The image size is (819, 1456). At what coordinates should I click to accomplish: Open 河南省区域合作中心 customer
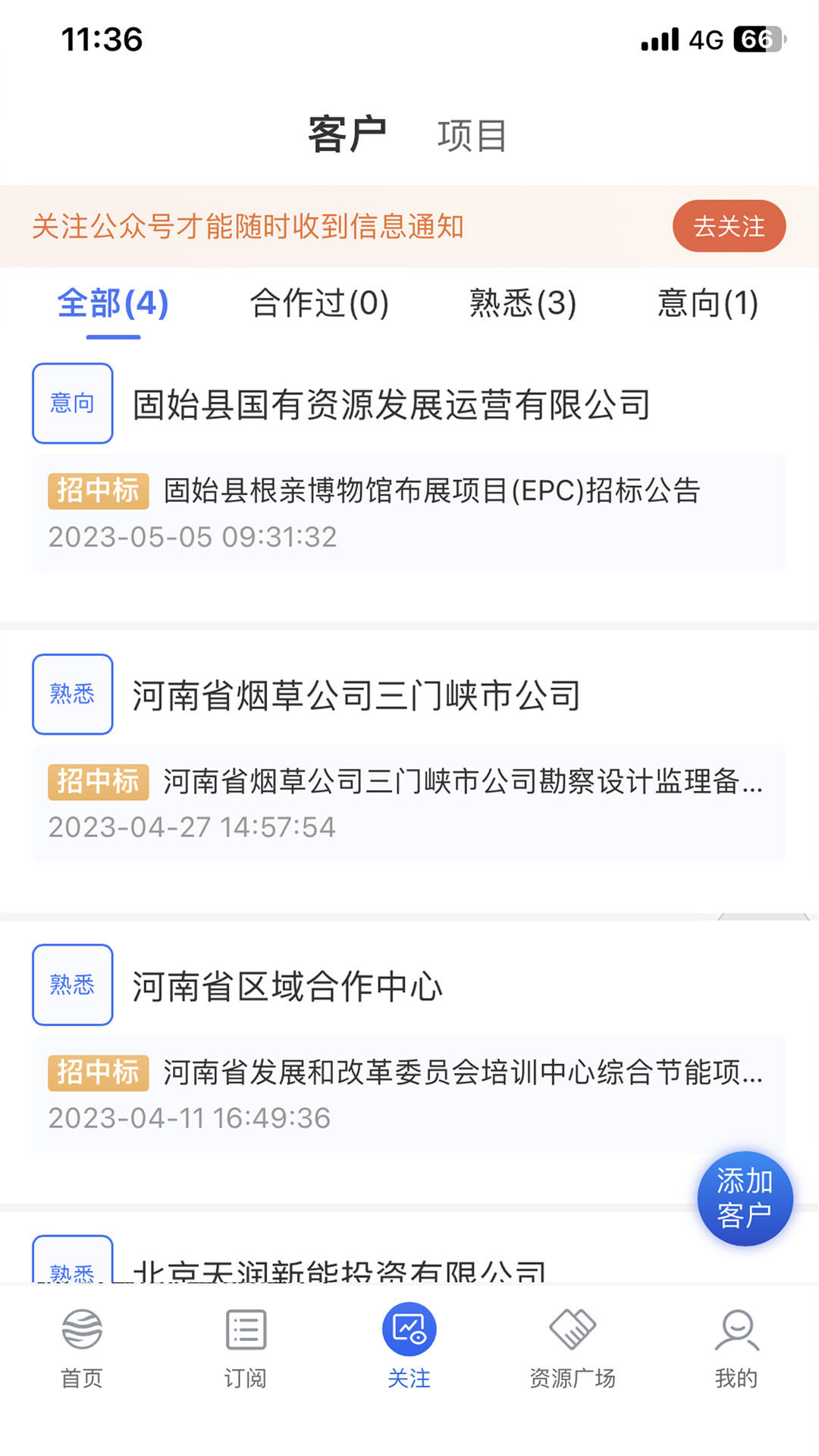[287, 986]
